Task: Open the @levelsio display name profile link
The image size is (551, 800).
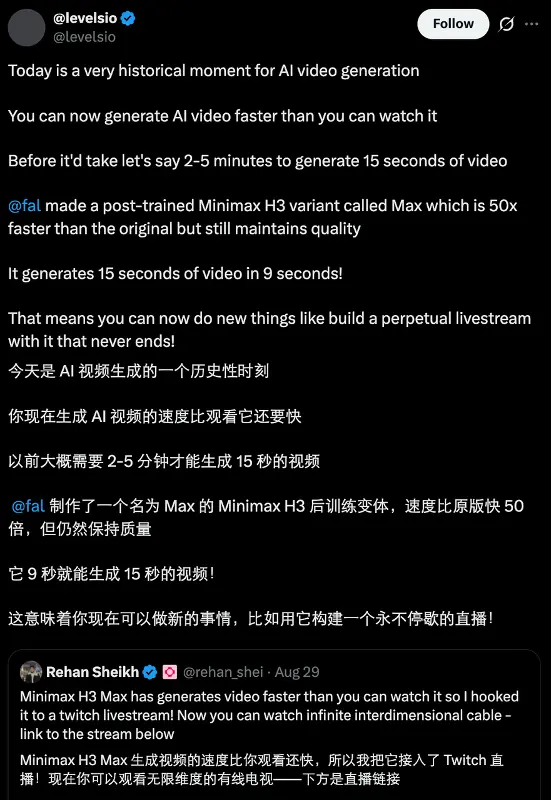Action: pyautogui.click(x=85, y=18)
